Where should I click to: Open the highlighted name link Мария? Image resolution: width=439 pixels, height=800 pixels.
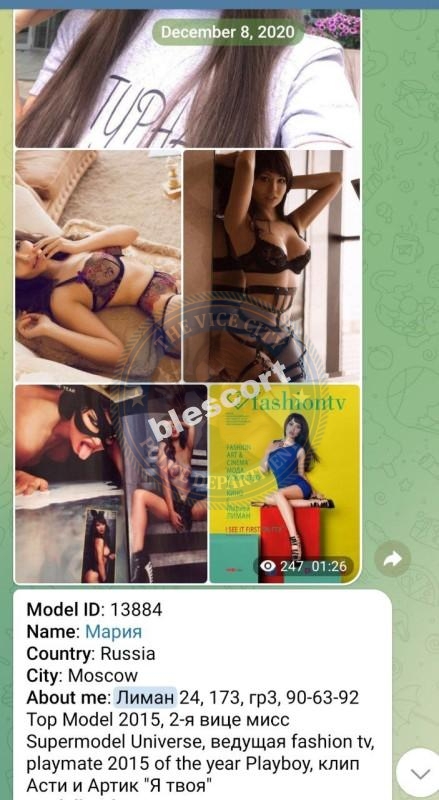tap(114, 632)
